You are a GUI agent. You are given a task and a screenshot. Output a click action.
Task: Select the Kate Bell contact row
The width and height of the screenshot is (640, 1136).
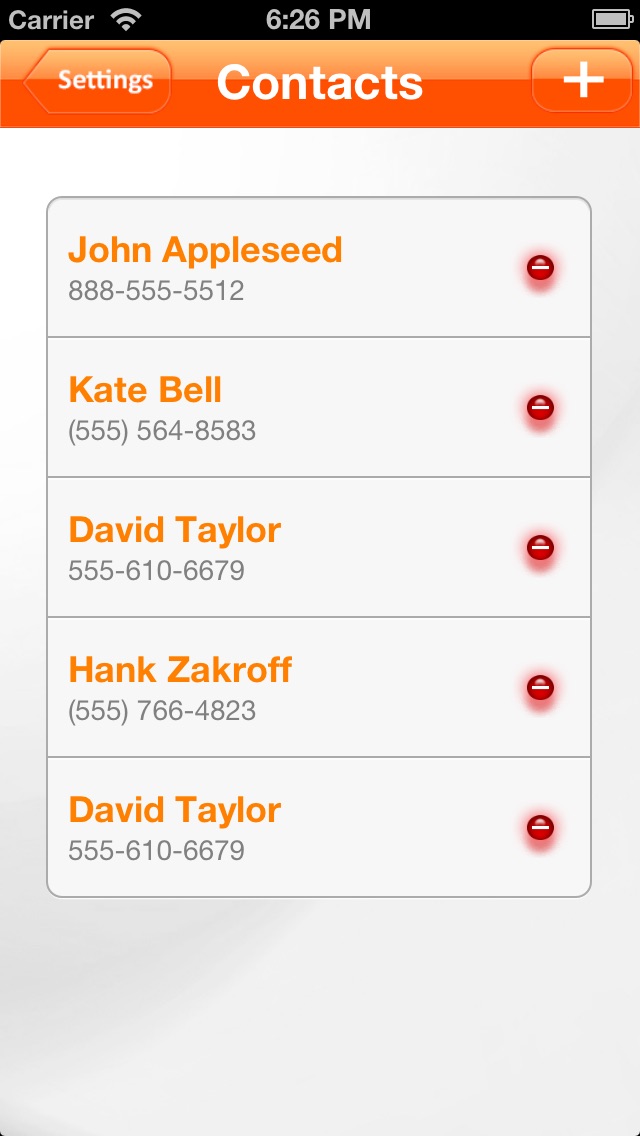tap(319, 407)
